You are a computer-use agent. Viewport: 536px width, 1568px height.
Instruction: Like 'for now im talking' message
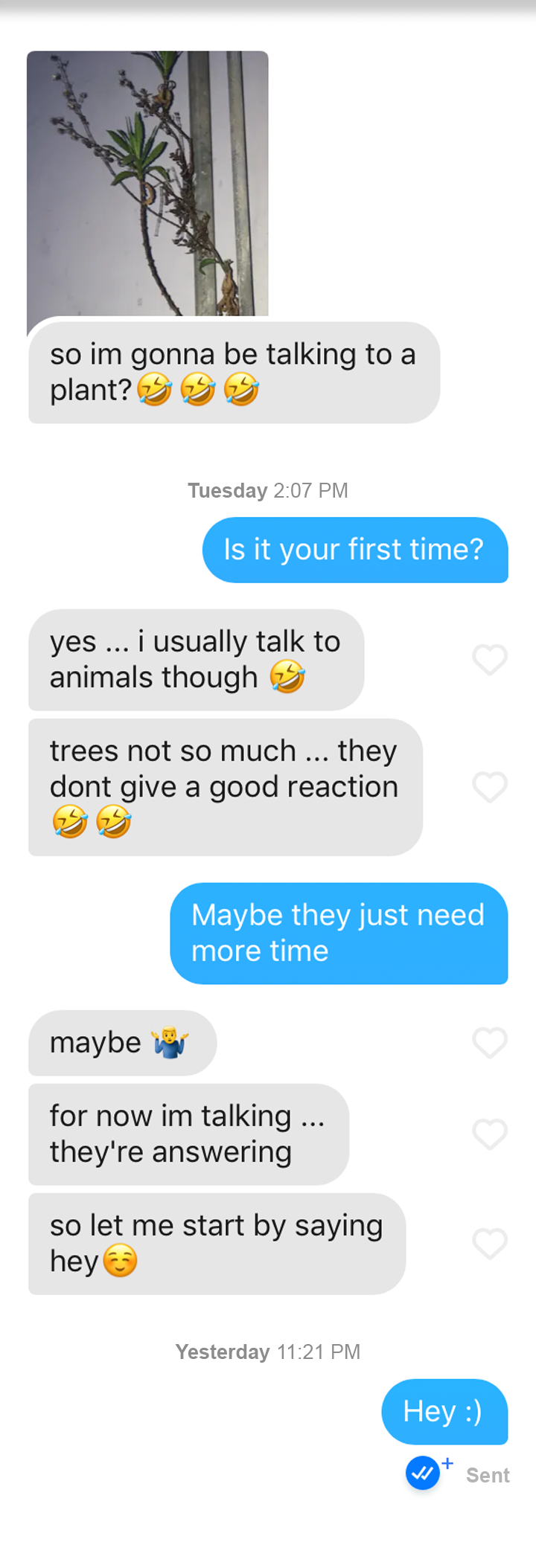pyautogui.click(x=490, y=1134)
